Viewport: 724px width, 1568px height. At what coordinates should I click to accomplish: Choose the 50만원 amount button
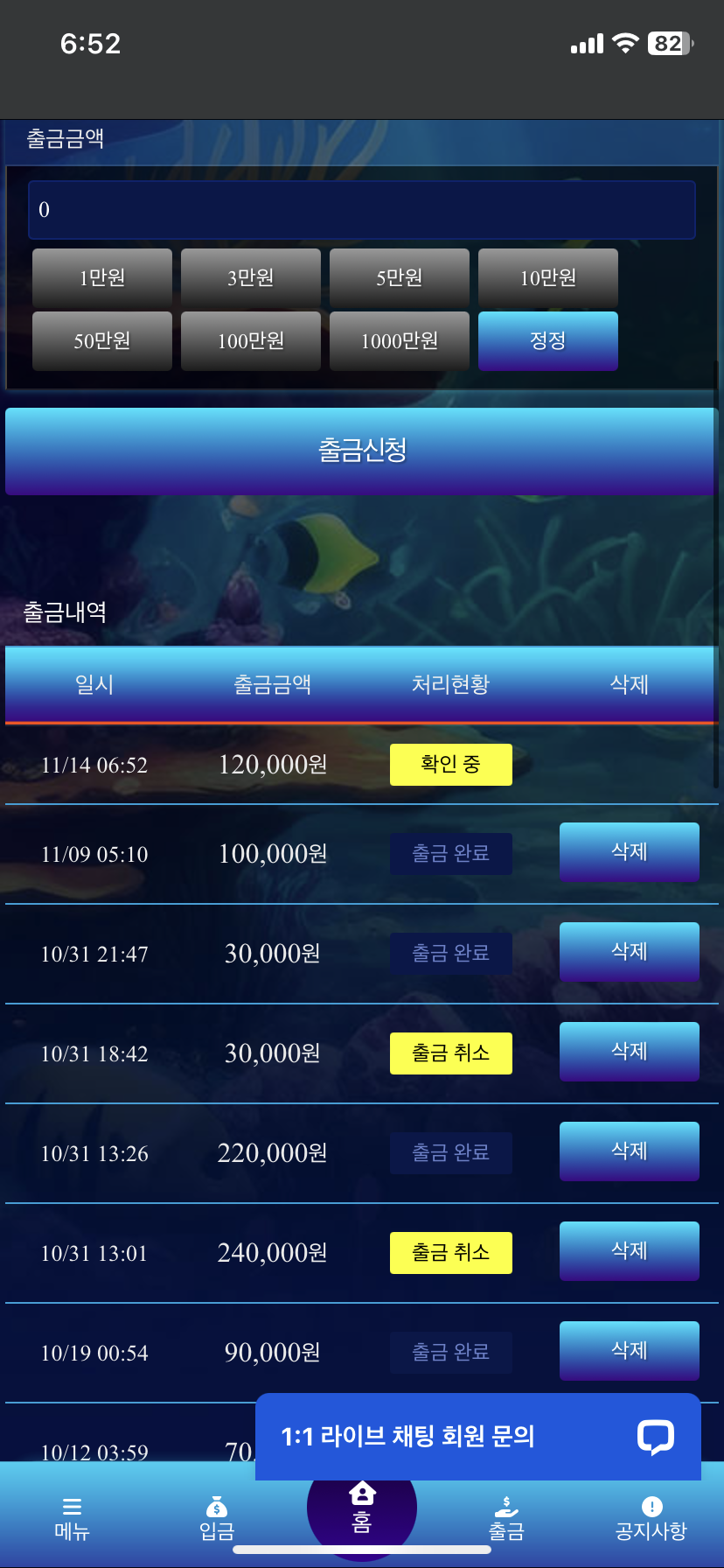click(x=102, y=341)
